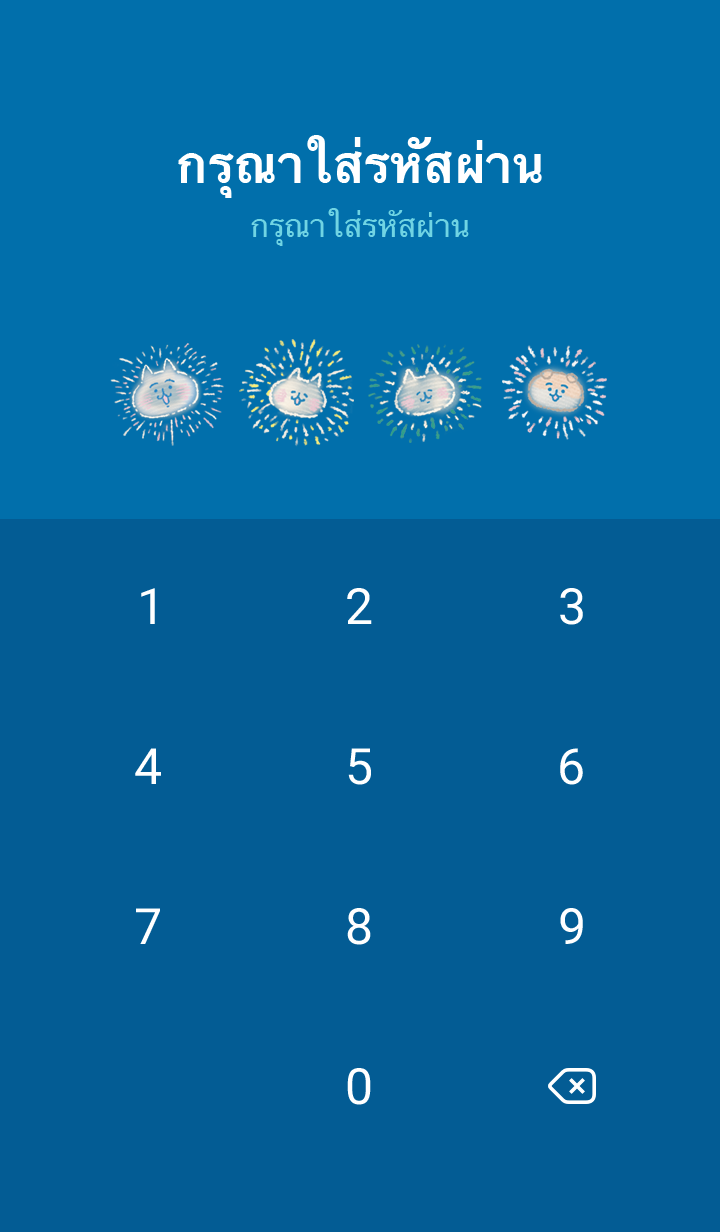Image resolution: width=720 pixels, height=1232 pixels.
Task: Enter digit 4 on the keypad
Action: 149,767
